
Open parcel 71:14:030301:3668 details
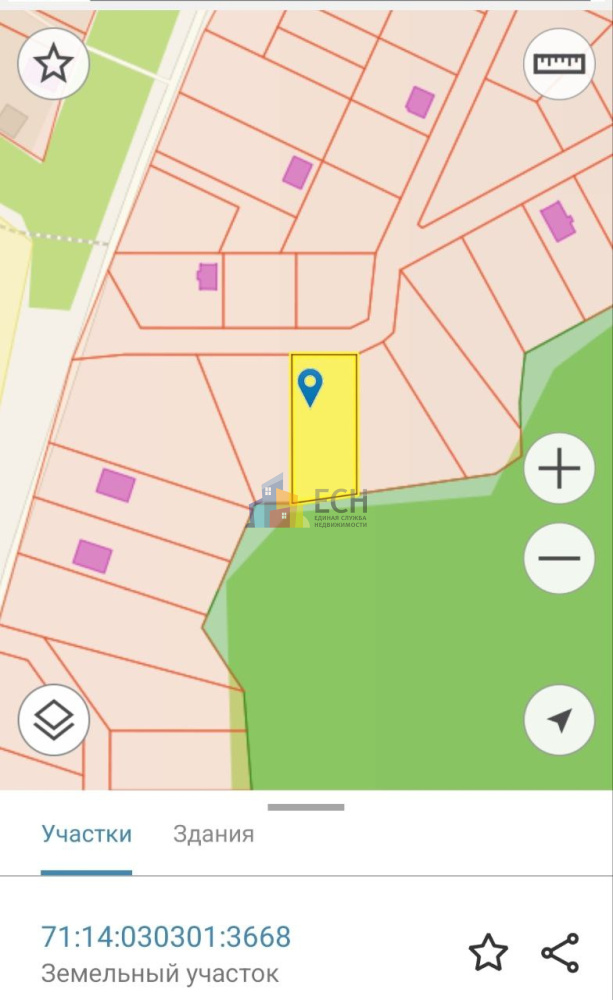(x=166, y=937)
